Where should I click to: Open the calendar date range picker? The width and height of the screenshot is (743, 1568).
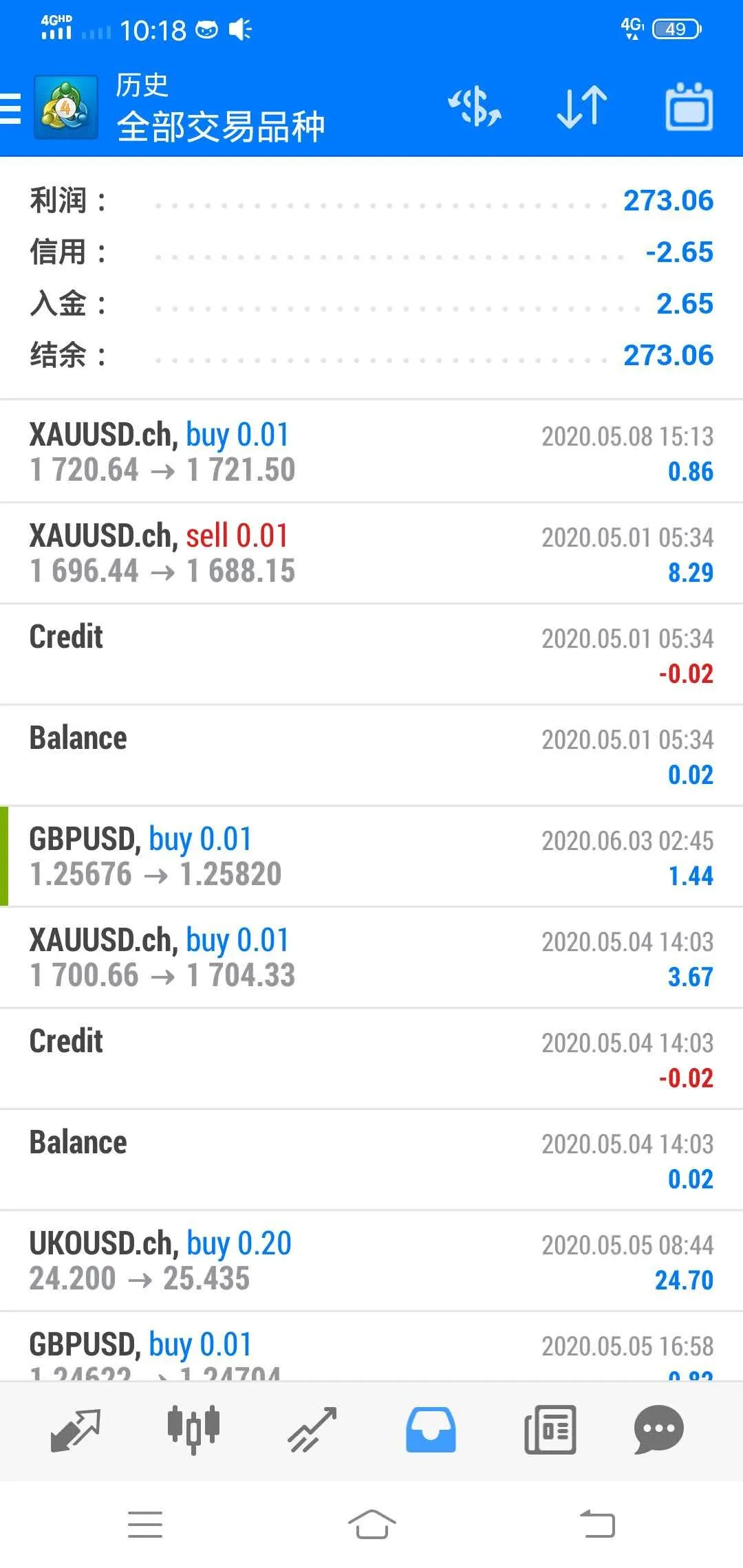(689, 107)
